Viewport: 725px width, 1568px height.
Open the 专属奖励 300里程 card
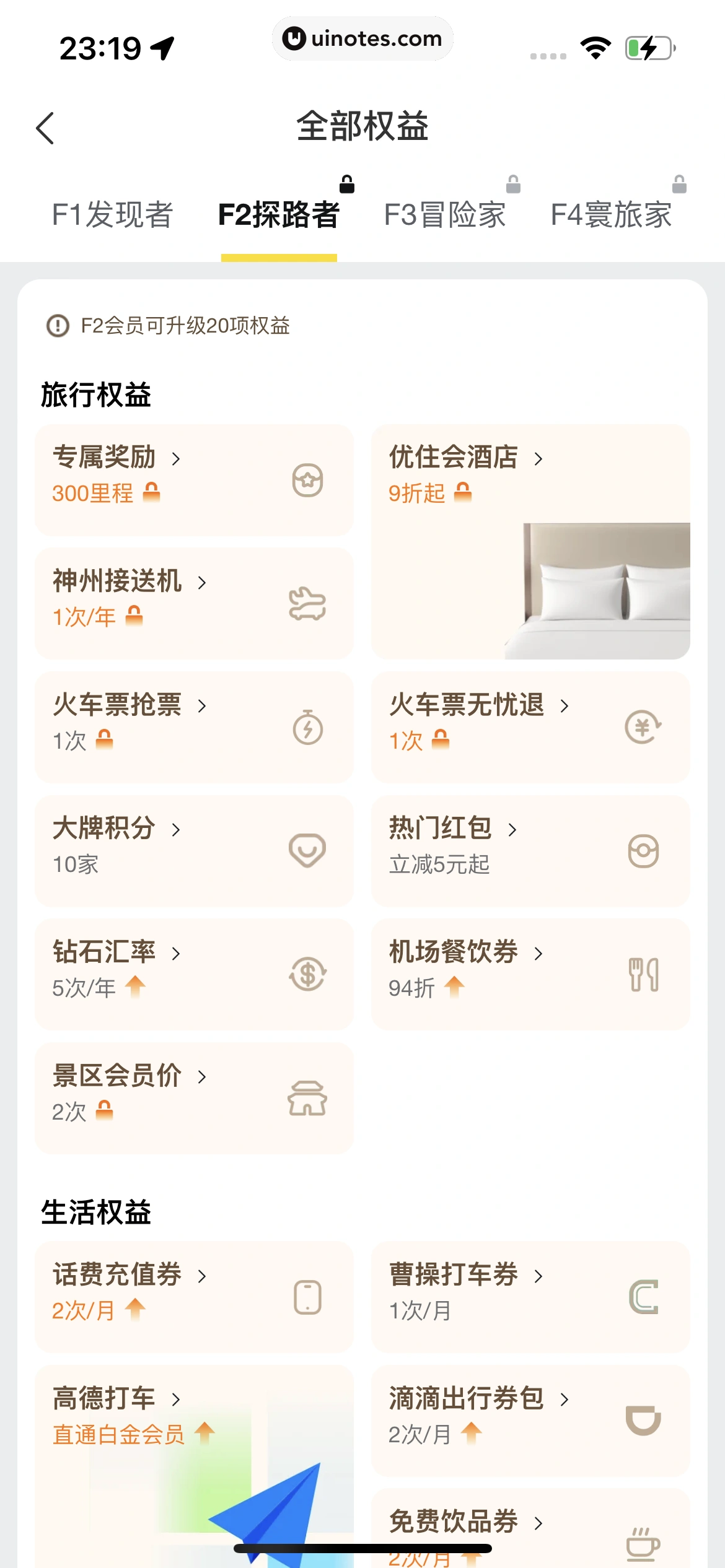tap(193, 480)
